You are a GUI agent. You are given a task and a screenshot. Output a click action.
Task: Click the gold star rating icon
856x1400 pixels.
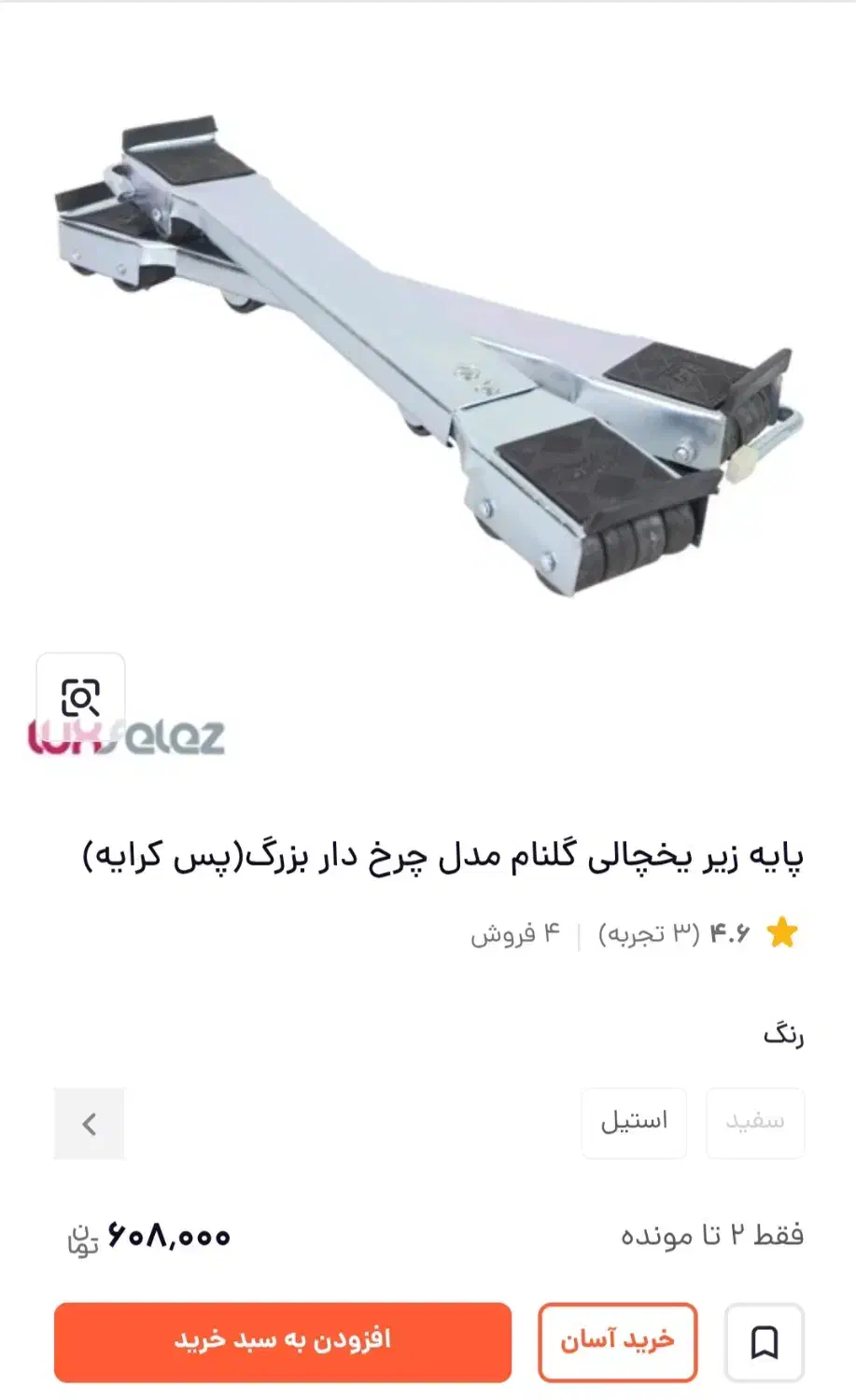(782, 932)
